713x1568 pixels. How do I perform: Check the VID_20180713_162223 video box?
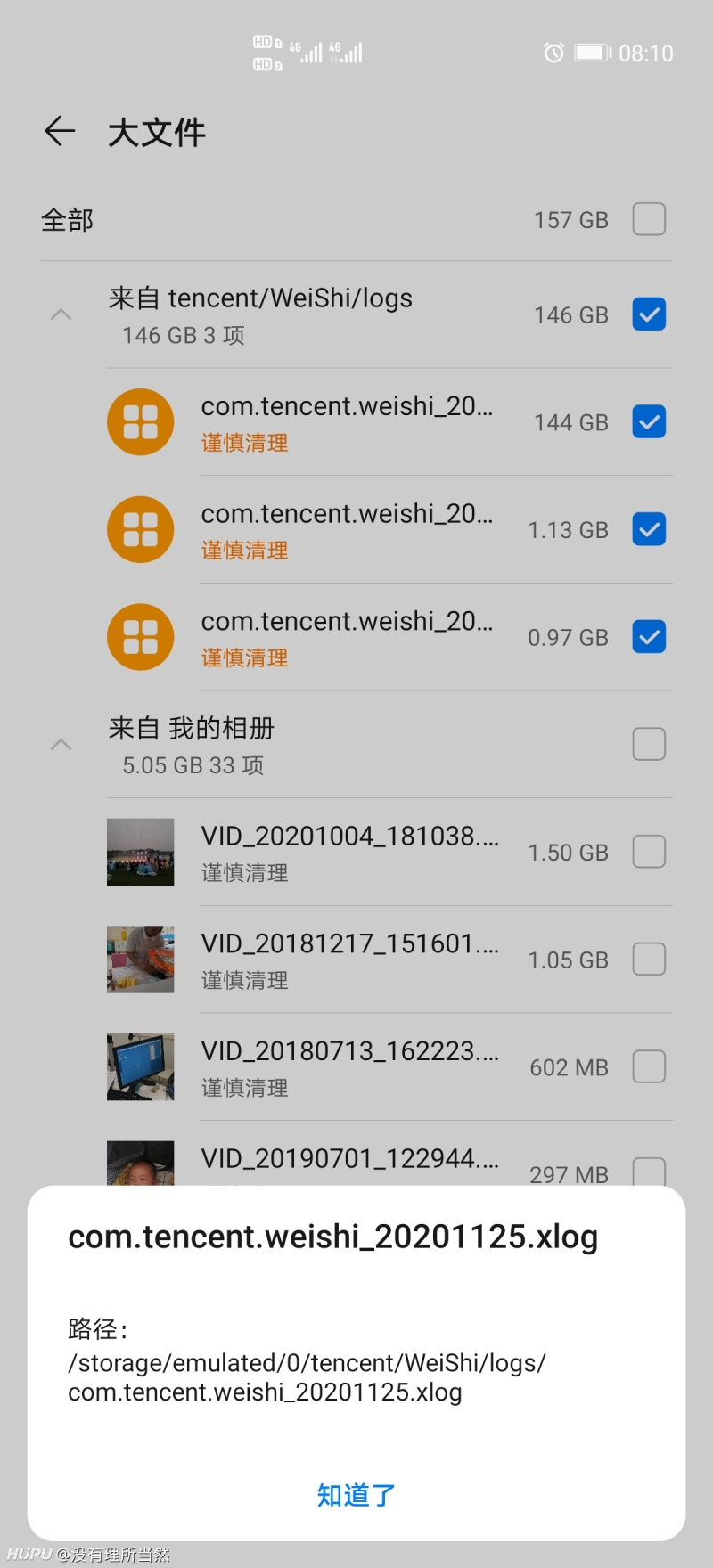click(648, 1067)
